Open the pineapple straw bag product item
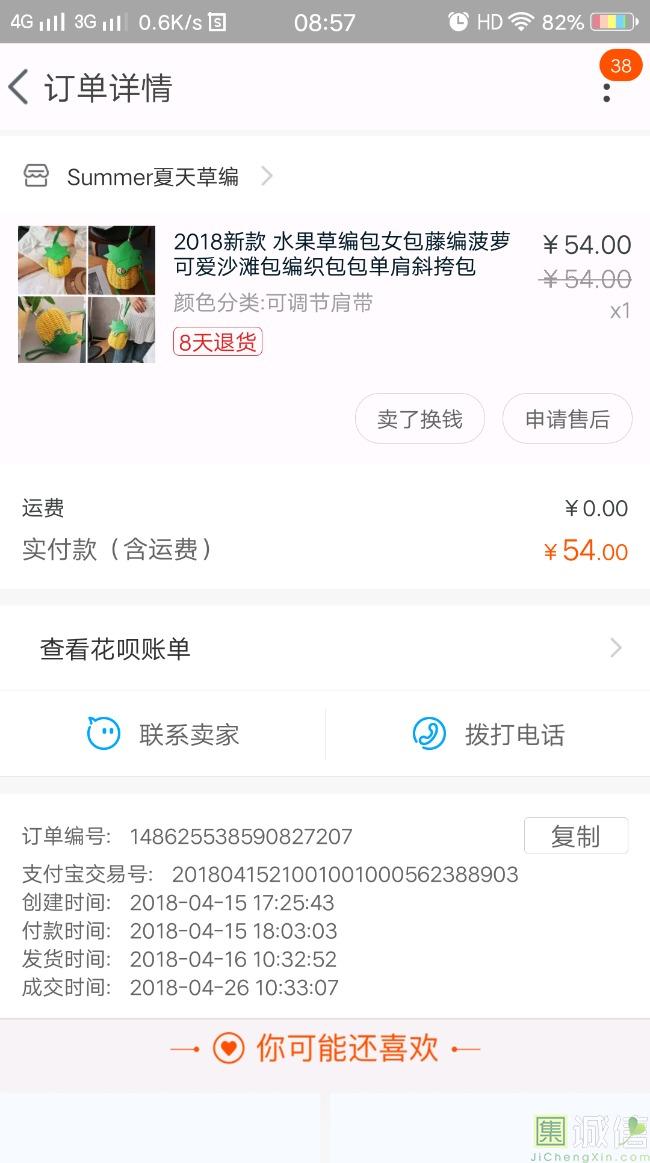 [x=324, y=294]
